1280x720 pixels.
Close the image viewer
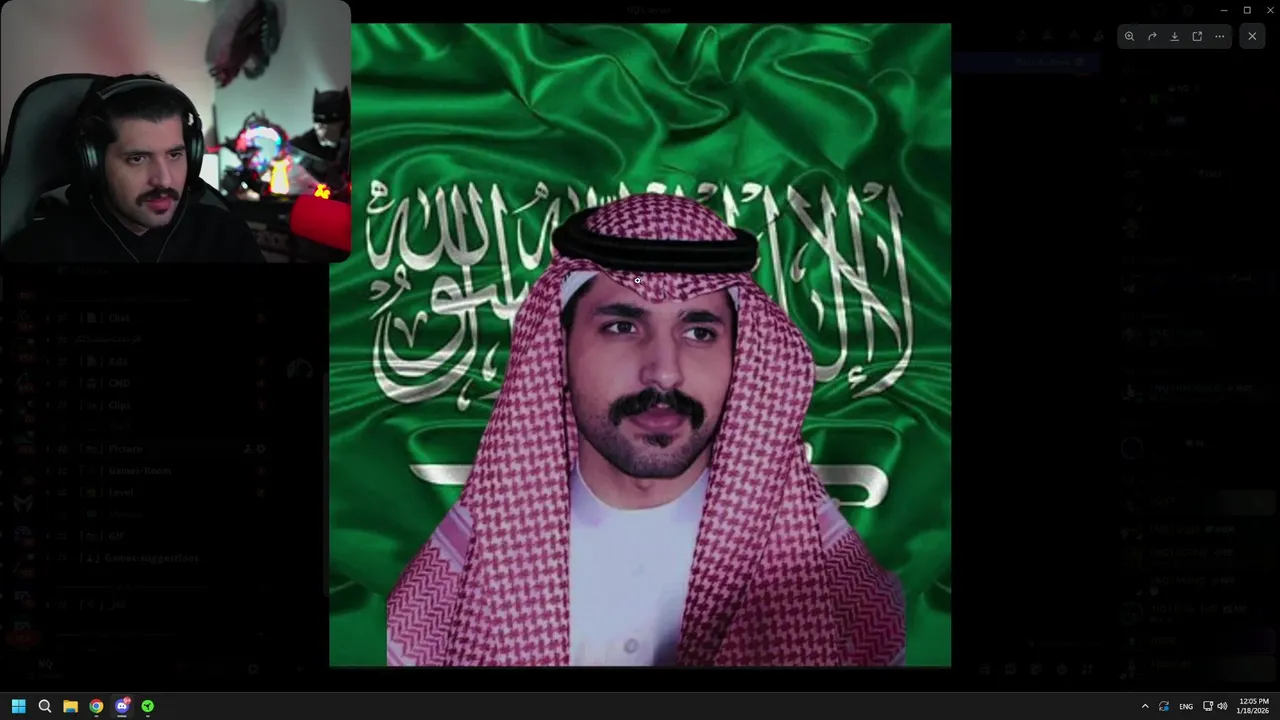tap(1252, 36)
